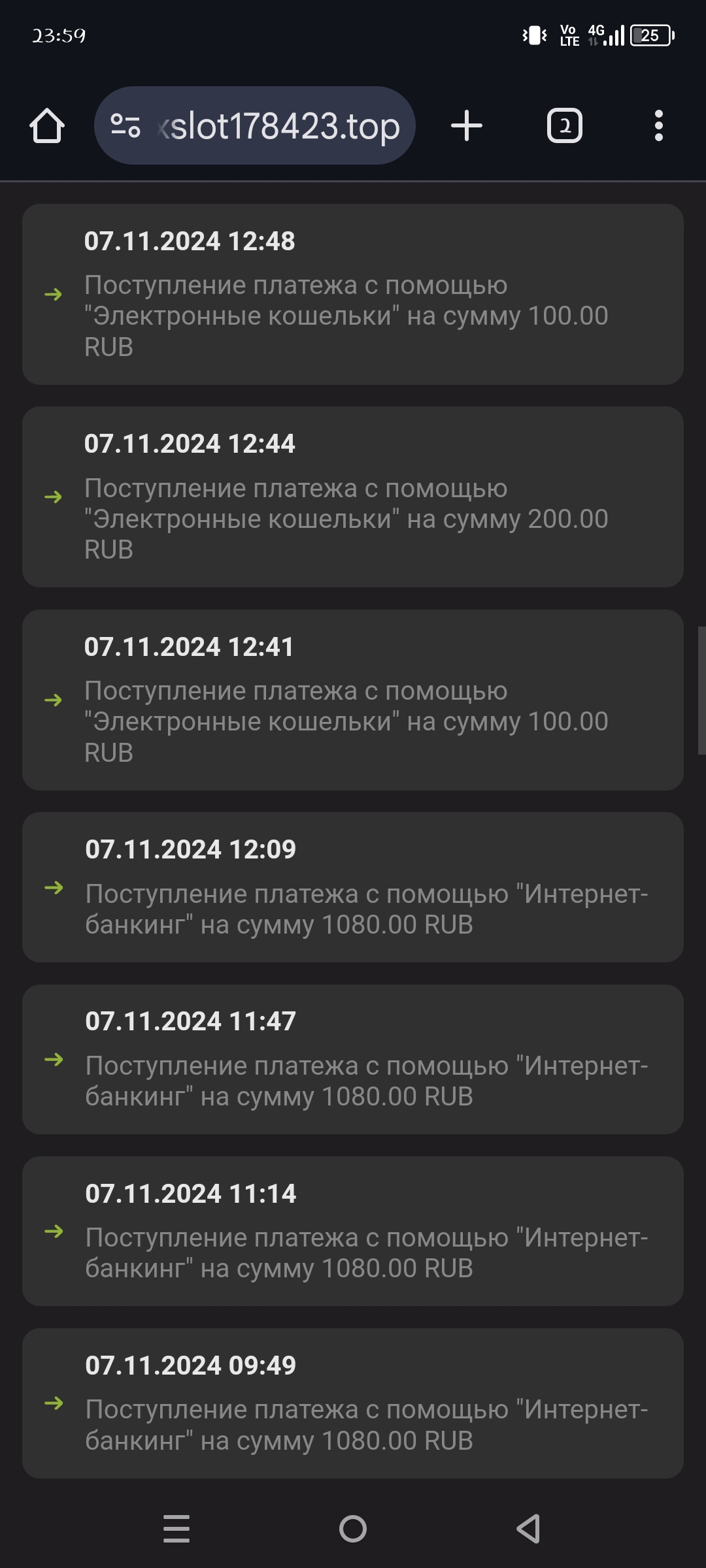Screen dimensions: 706x1568
Task: Open a new browser tab
Action: click(x=467, y=125)
